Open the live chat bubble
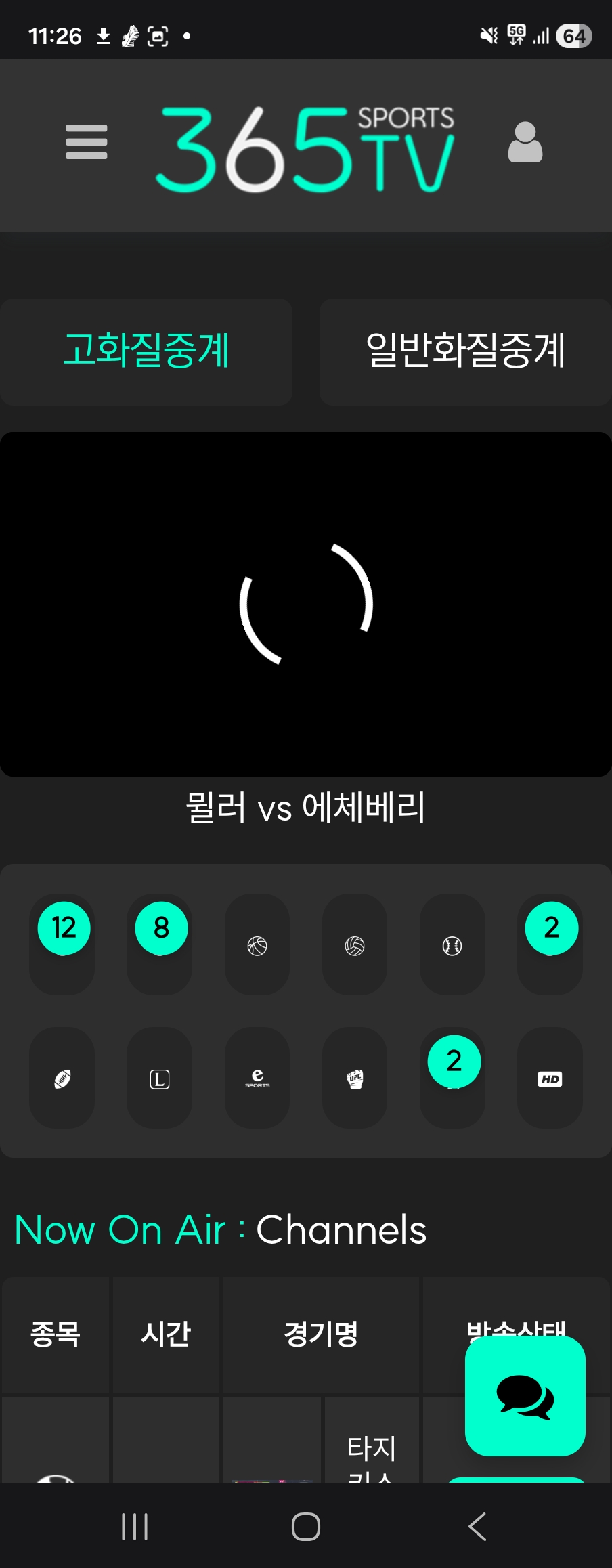 (x=525, y=1396)
